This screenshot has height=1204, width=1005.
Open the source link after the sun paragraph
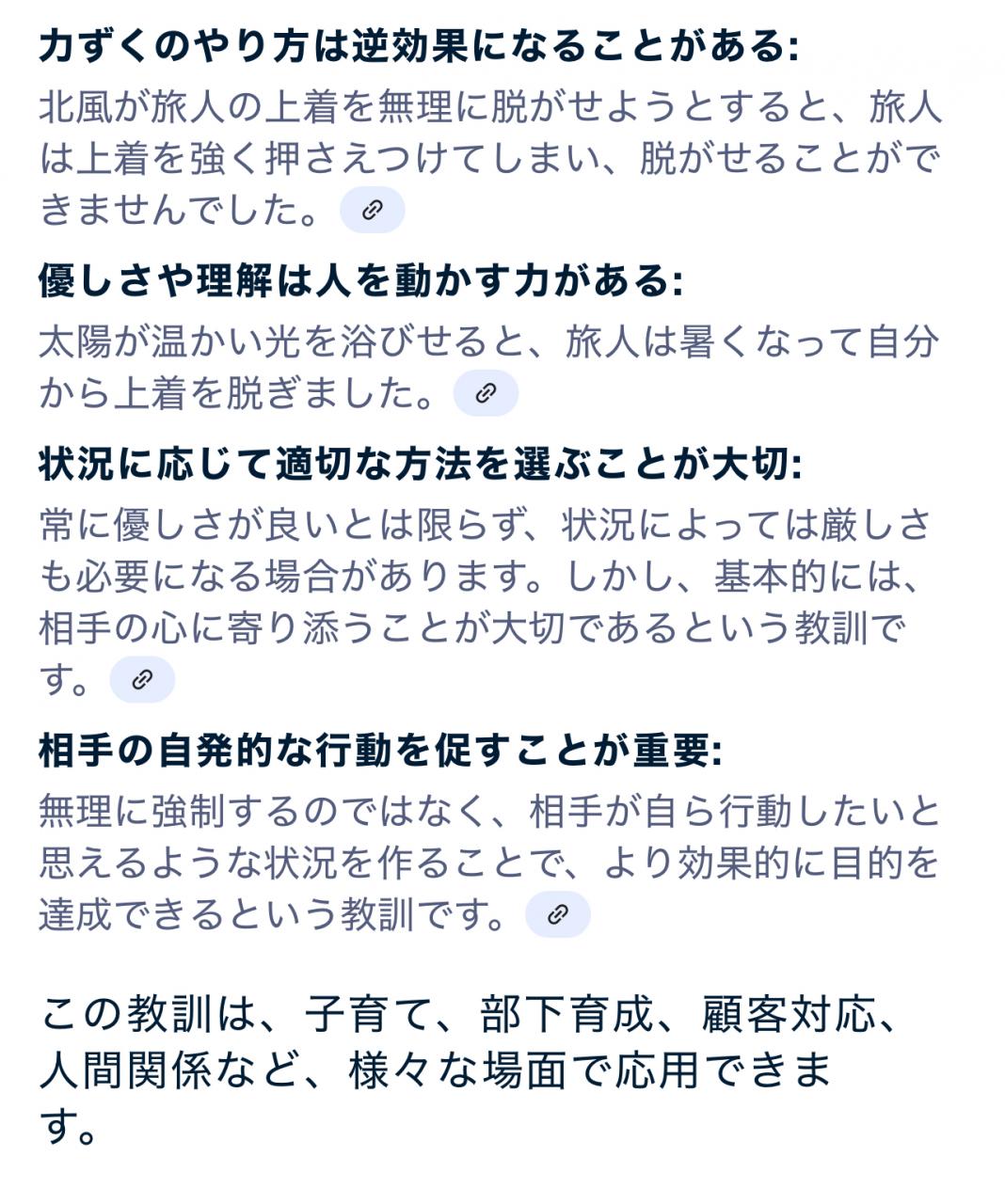point(486,393)
